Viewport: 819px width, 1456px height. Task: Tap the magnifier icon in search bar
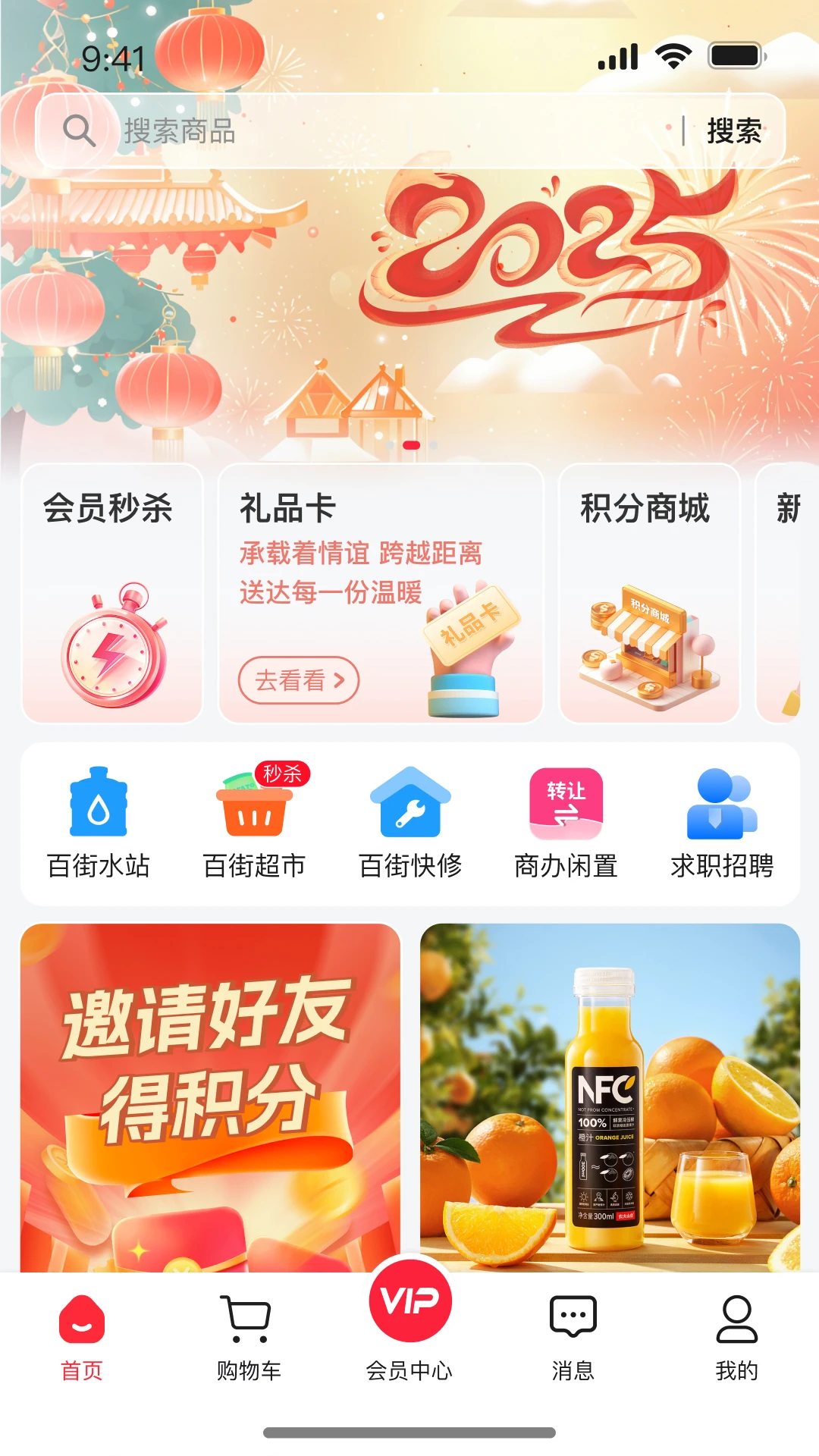[x=80, y=130]
